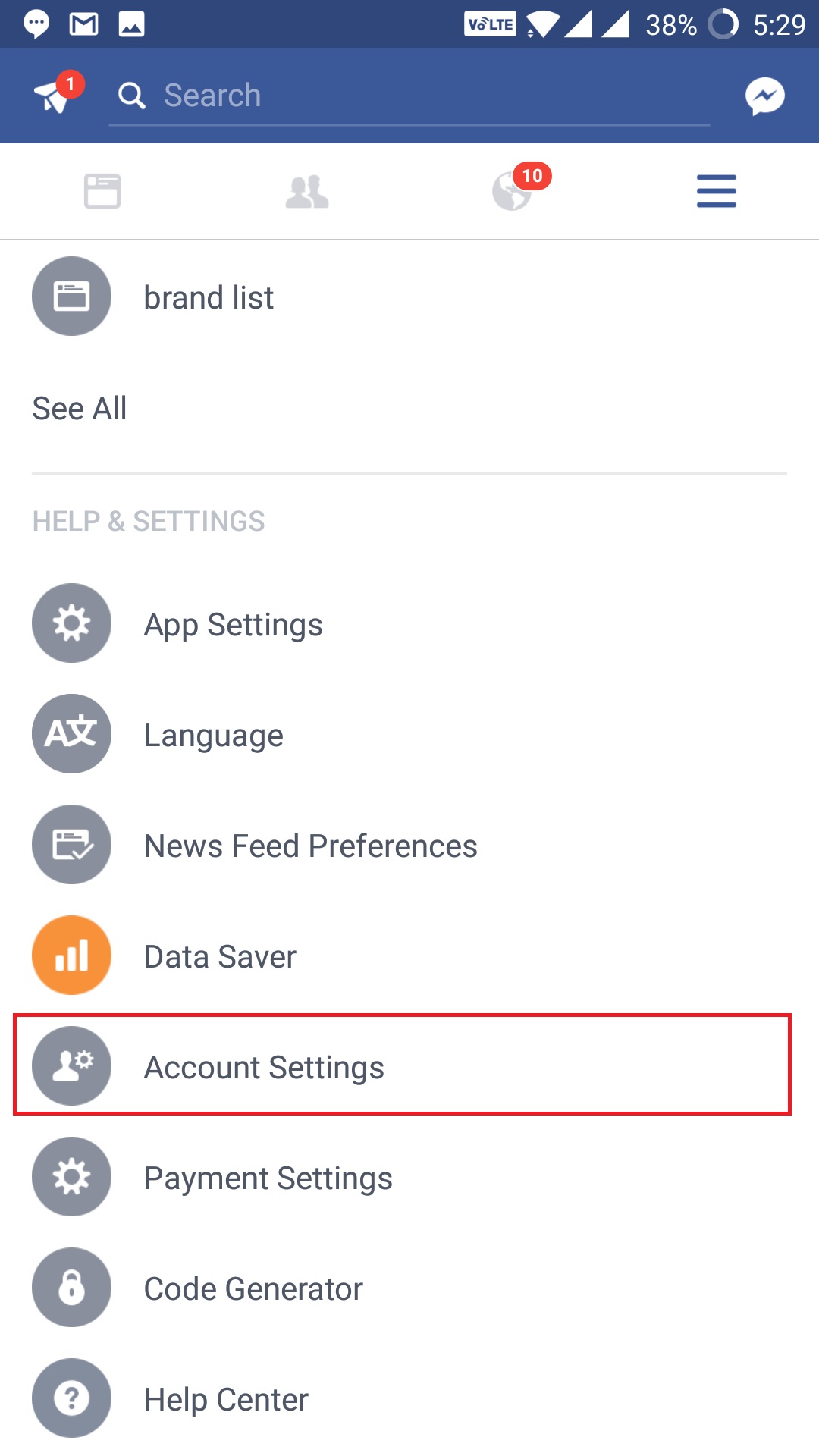
Task: Open Data Saver
Action: [x=409, y=955]
